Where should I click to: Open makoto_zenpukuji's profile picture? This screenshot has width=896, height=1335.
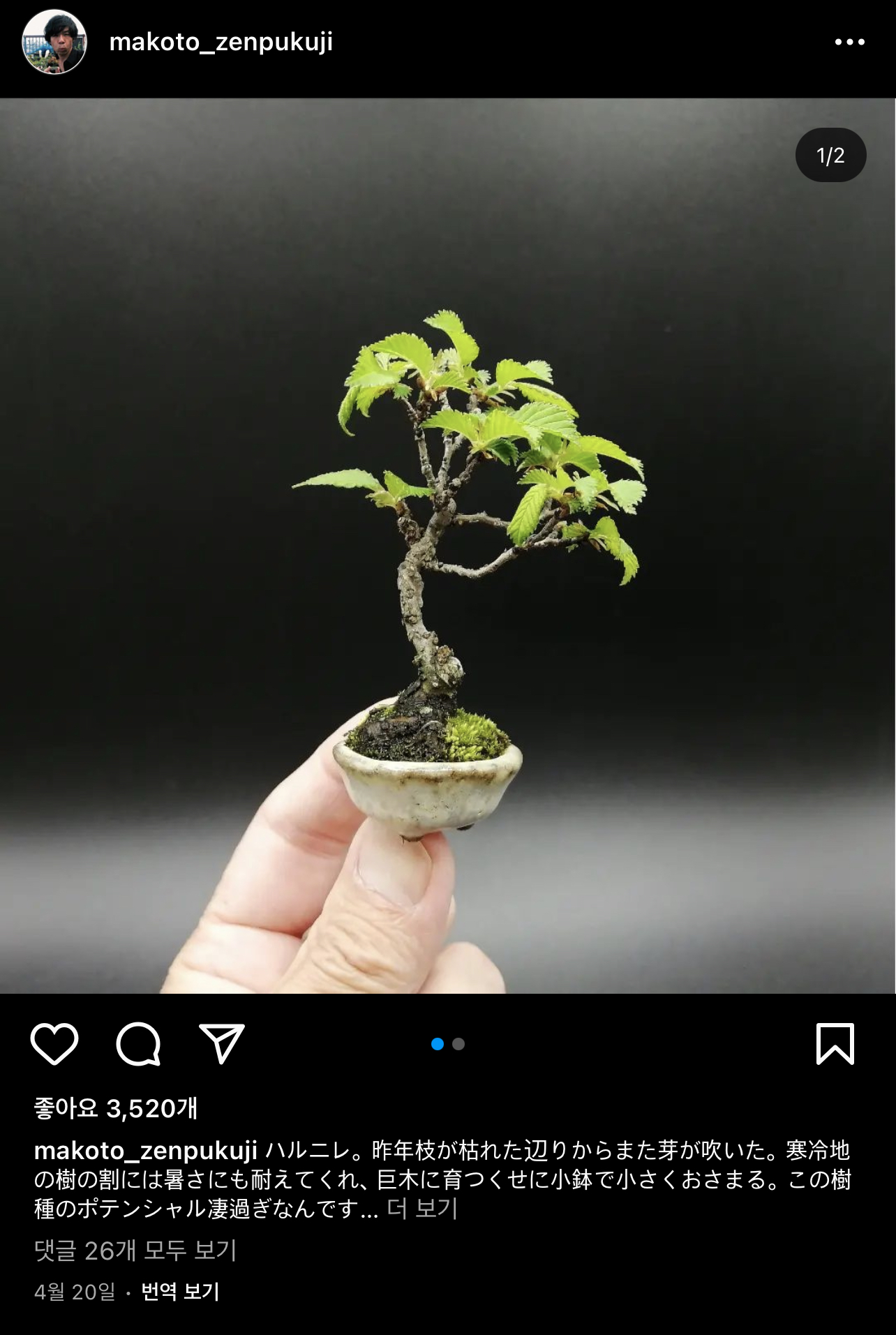click(x=54, y=42)
